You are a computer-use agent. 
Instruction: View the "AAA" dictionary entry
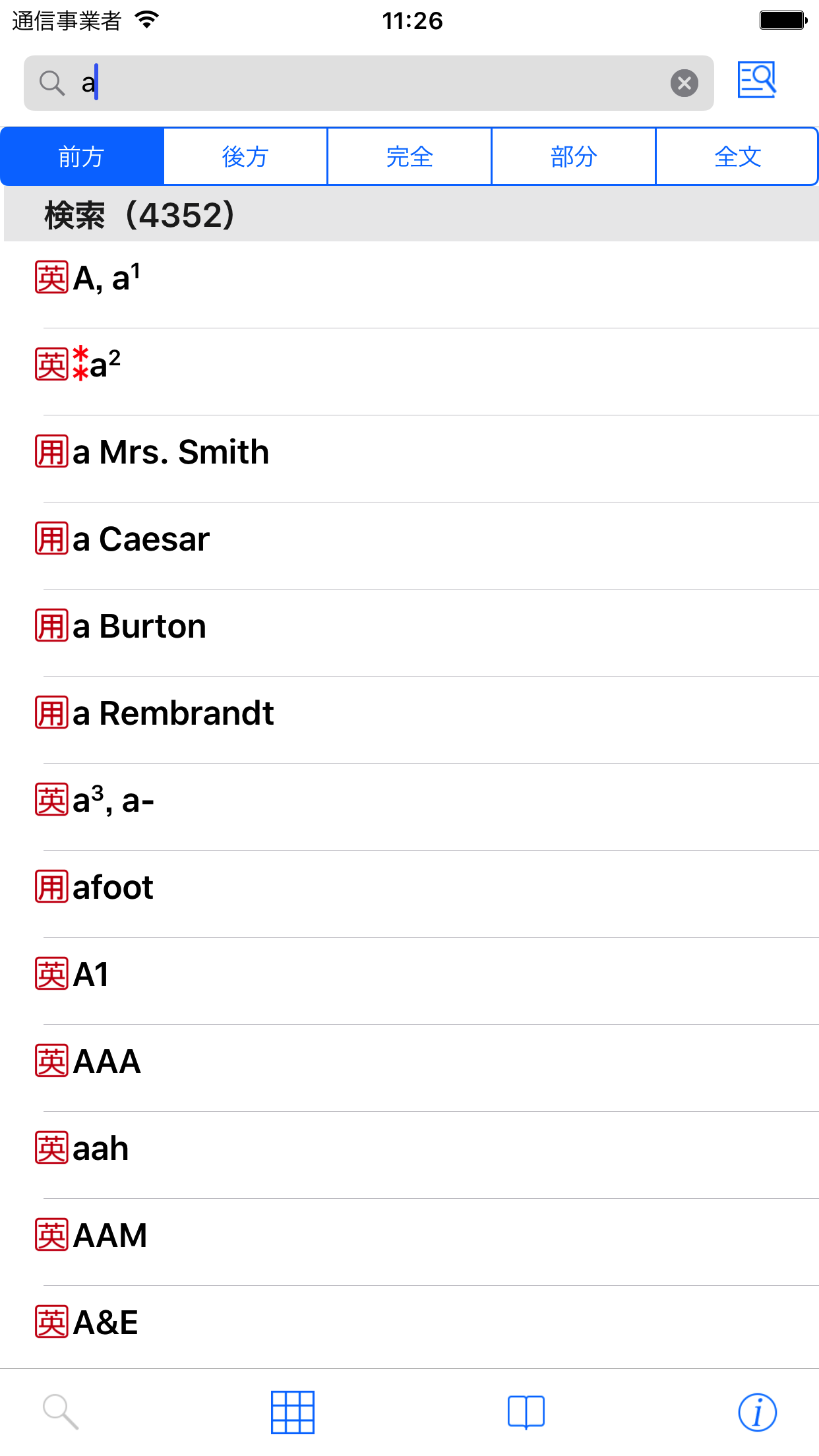pos(107,1062)
